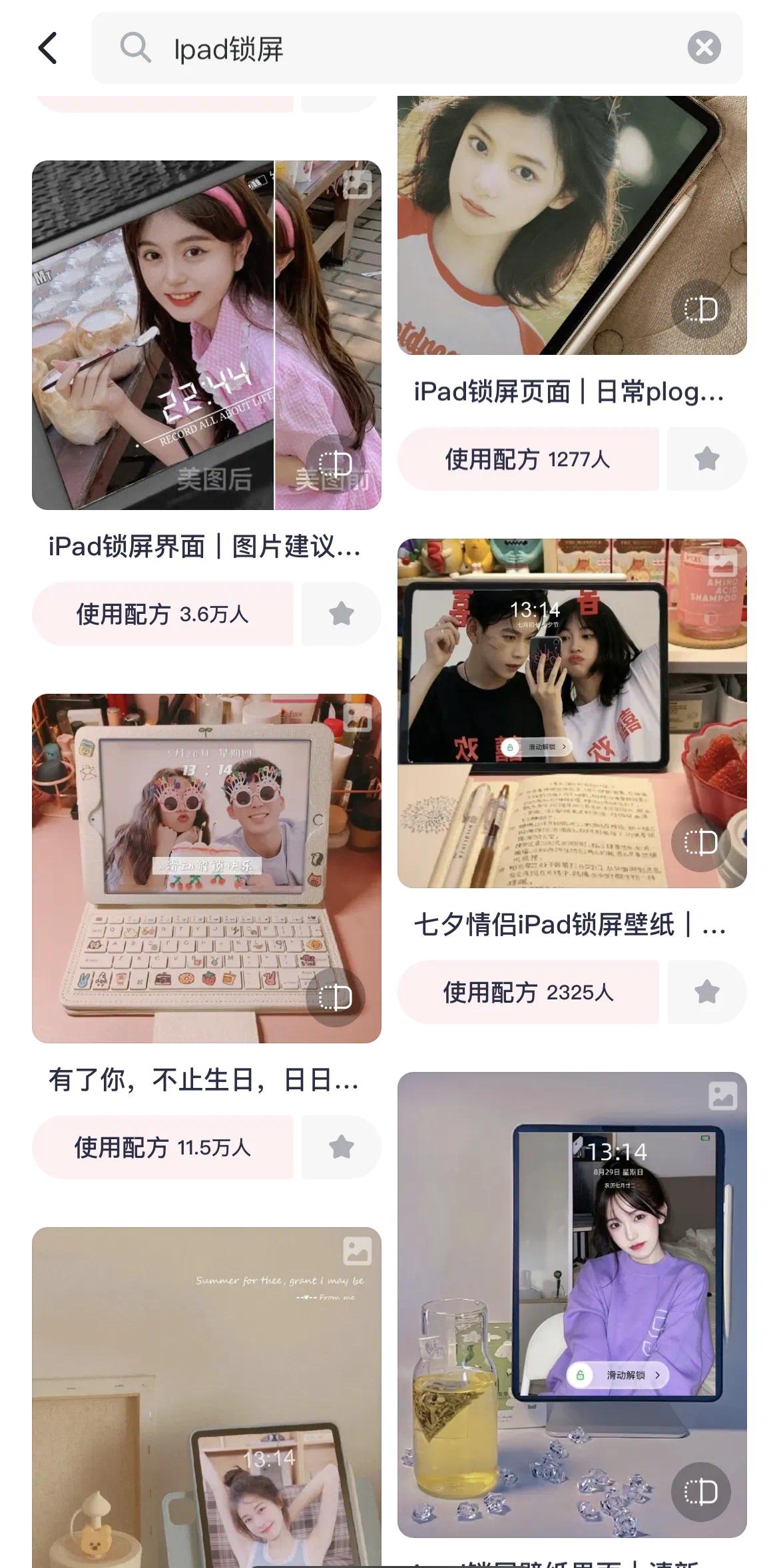The width and height of the screenshot is (779, 1568).
Task: Open the Summer for thee iPad card
Action: 206,1397
